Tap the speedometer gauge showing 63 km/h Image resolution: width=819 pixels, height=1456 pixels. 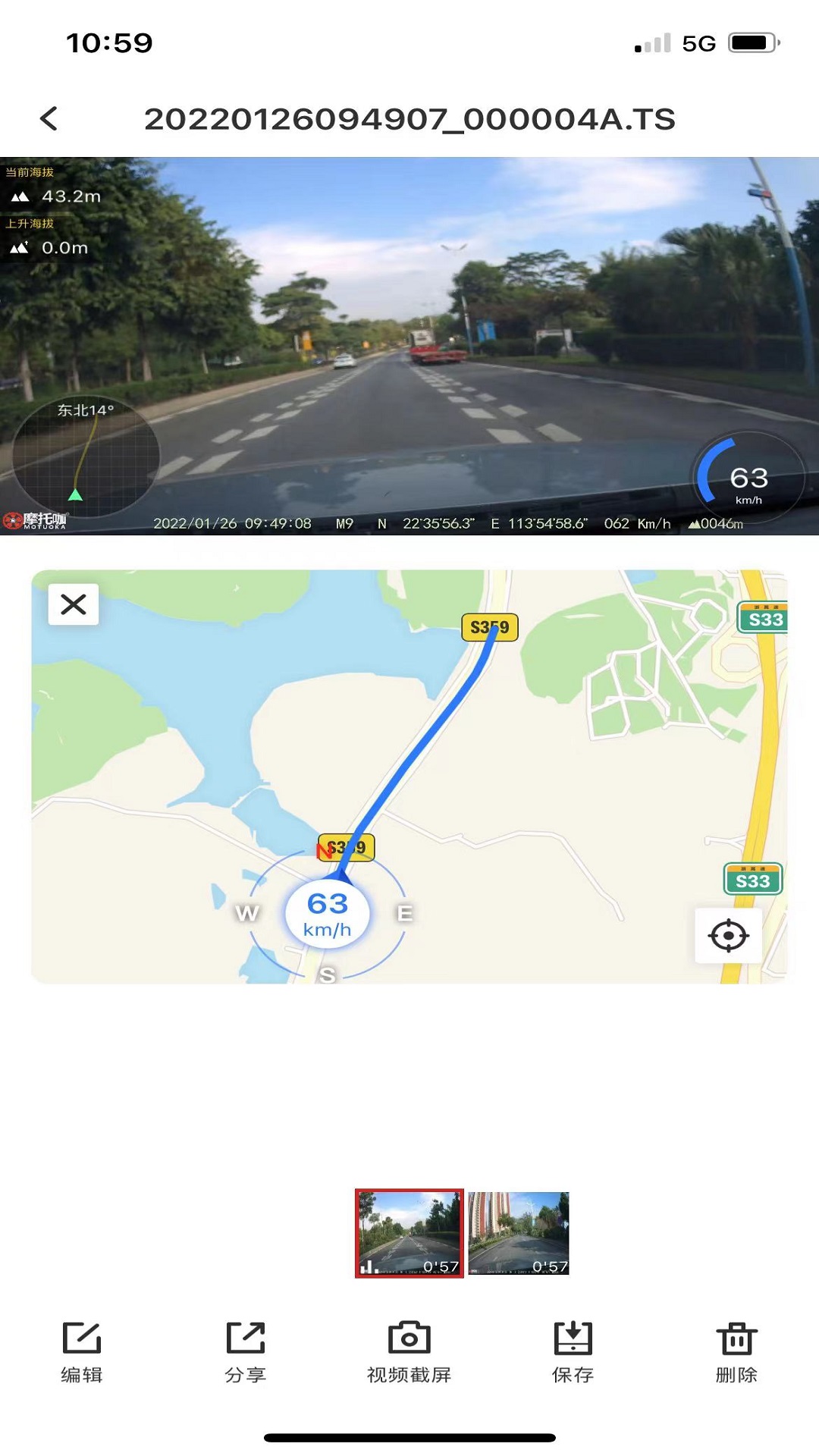point(749,478)
